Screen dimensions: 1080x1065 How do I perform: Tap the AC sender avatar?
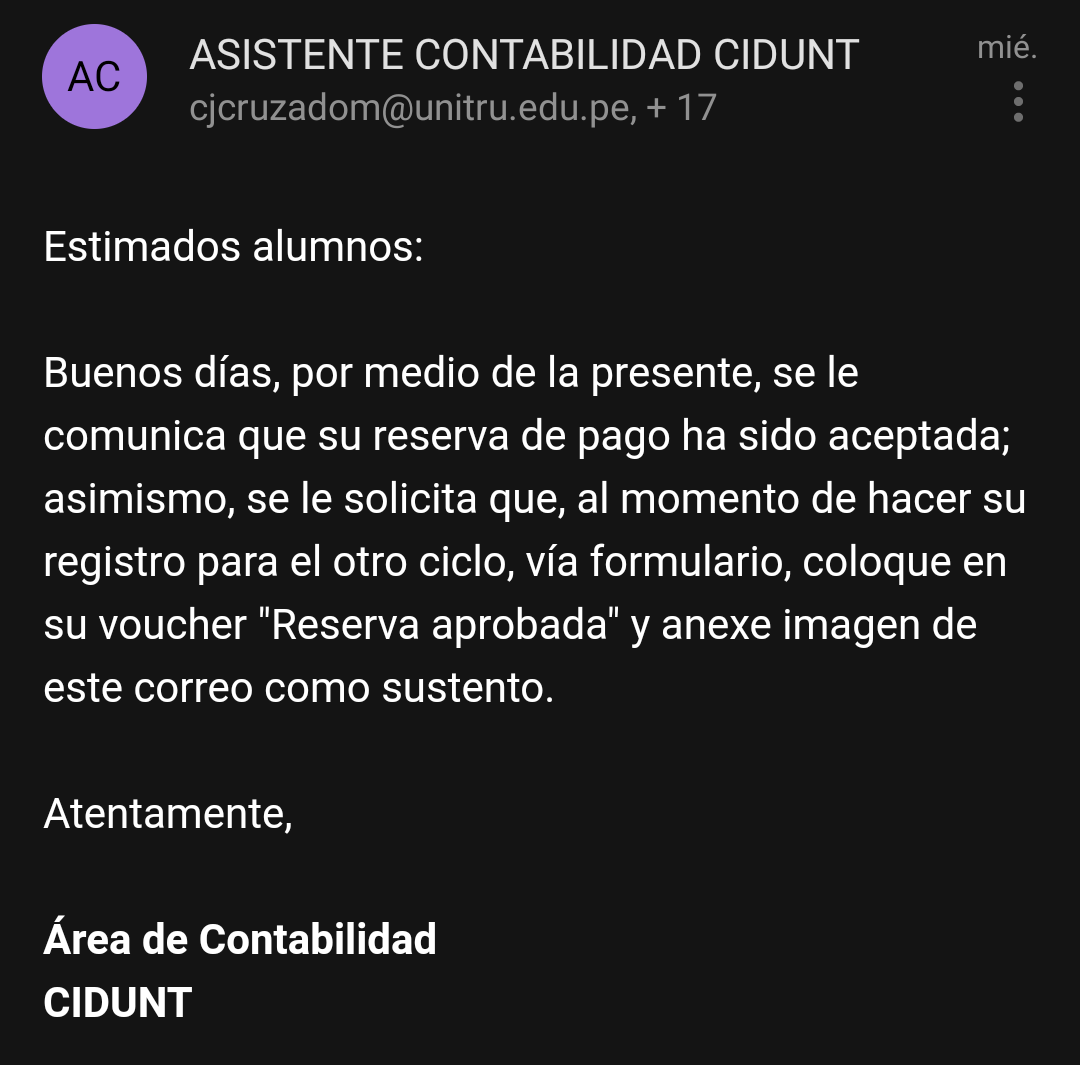[94, 76]
